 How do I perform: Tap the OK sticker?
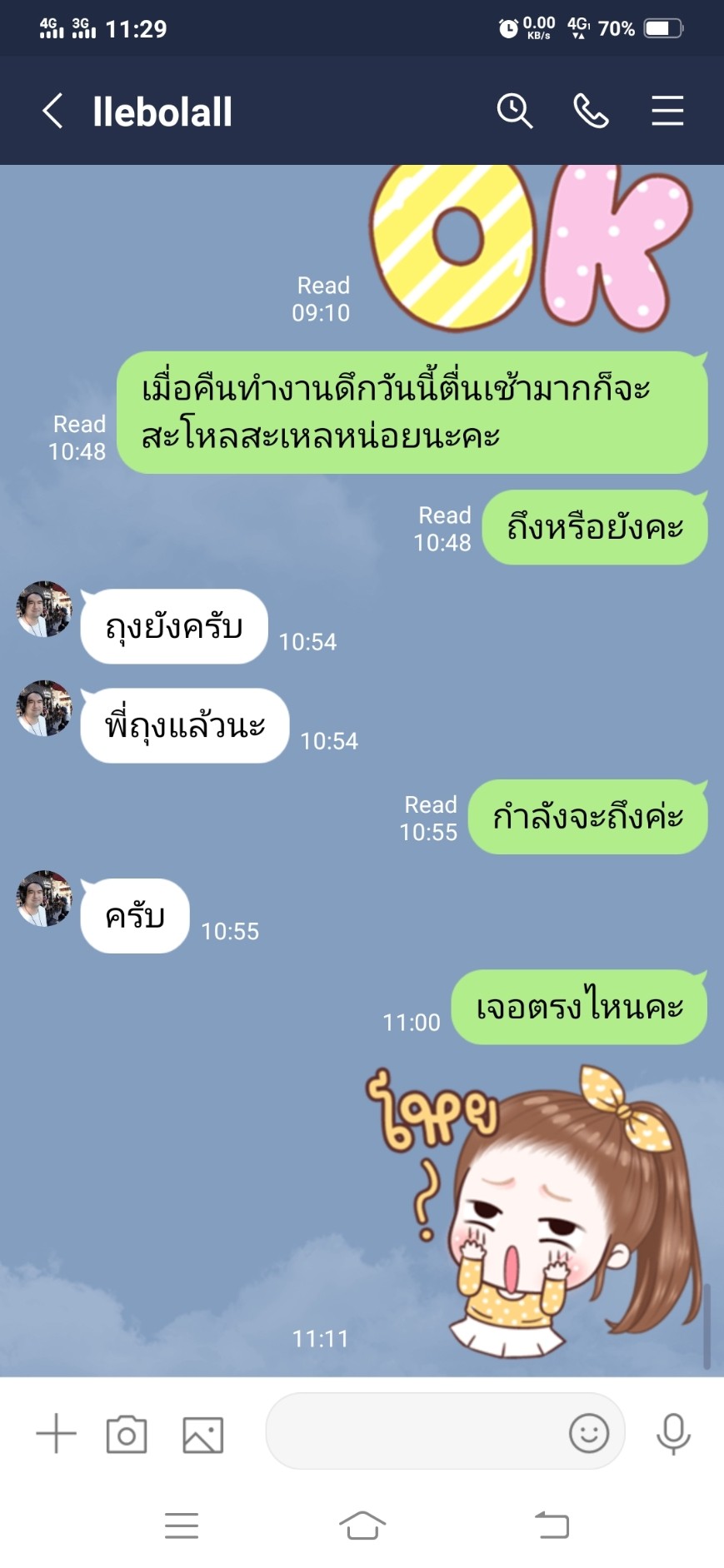point(532,246)
